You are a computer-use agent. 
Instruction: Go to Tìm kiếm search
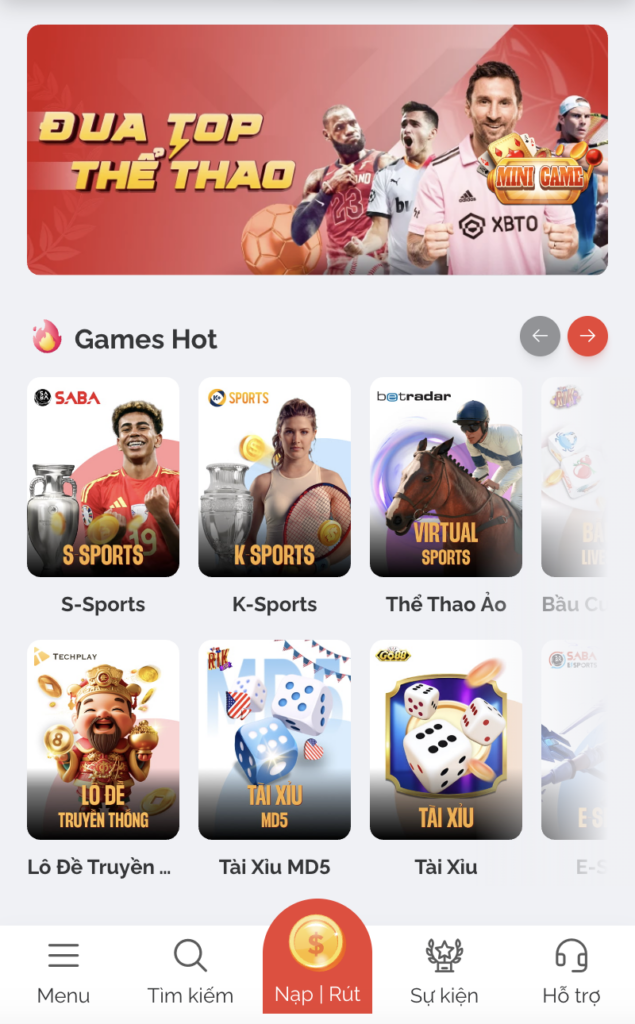point(190,972)
